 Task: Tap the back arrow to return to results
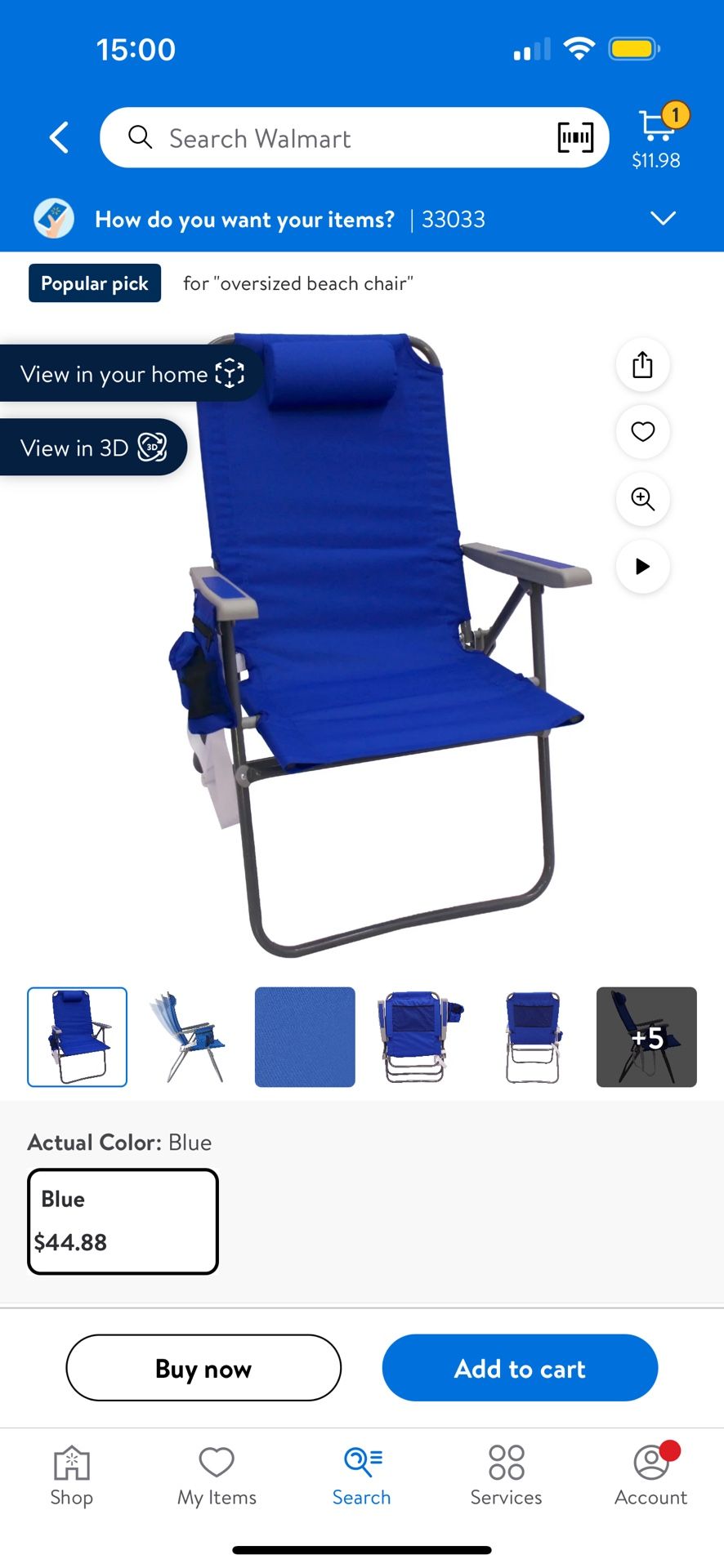pos(58,137)
